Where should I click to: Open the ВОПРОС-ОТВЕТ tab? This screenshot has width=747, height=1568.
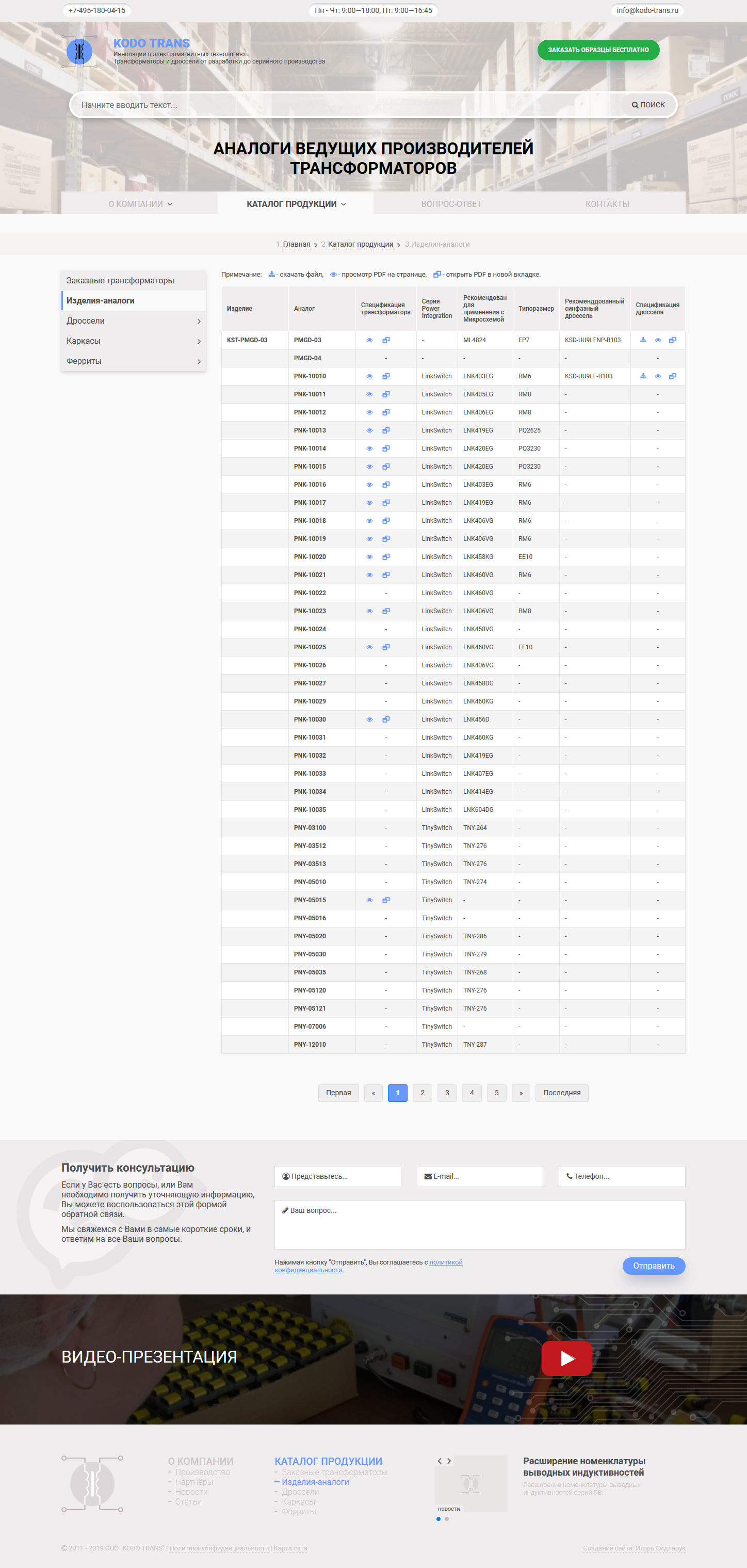[x=451, y=204]
